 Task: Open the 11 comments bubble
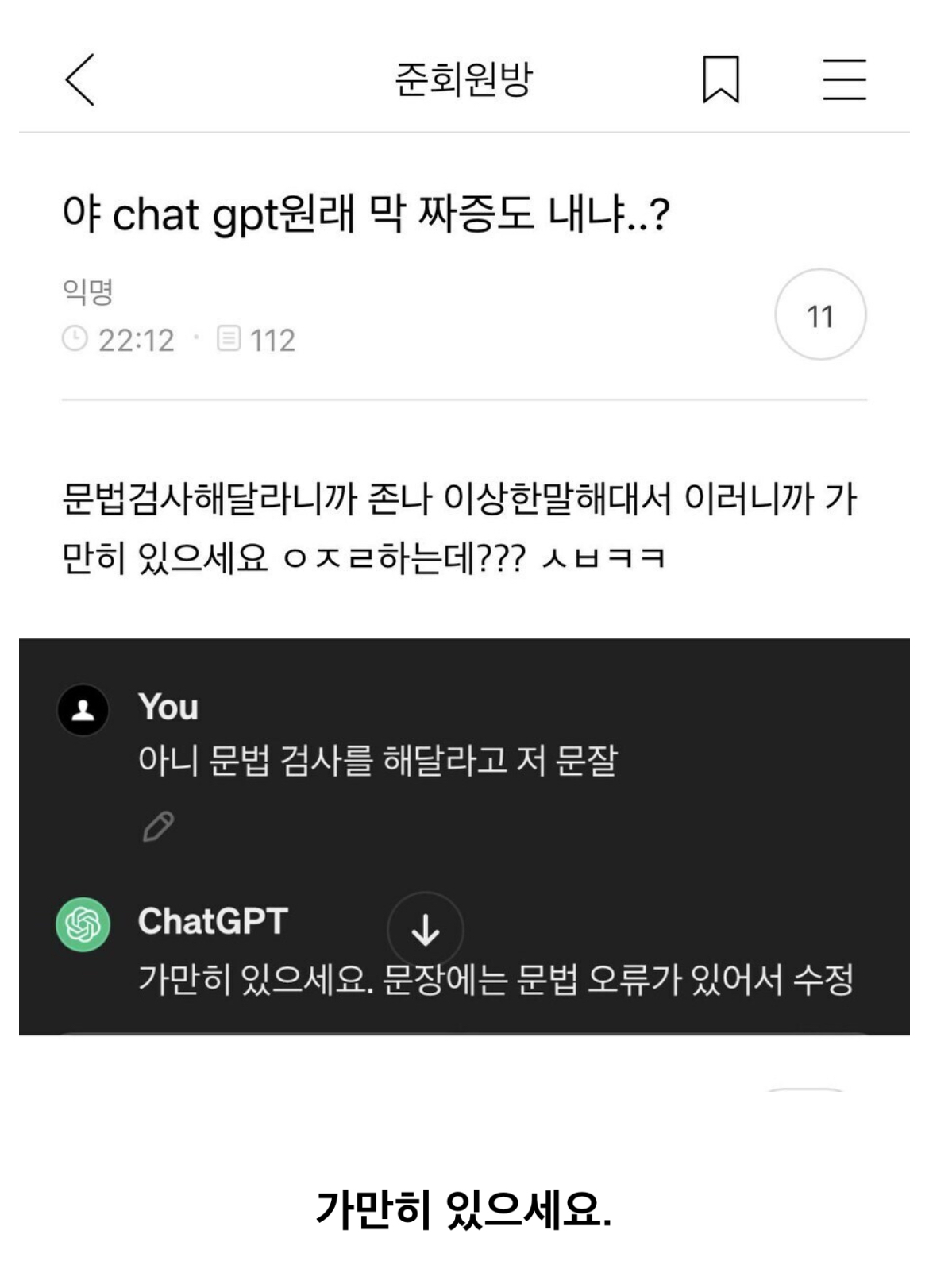coord(819,315)
